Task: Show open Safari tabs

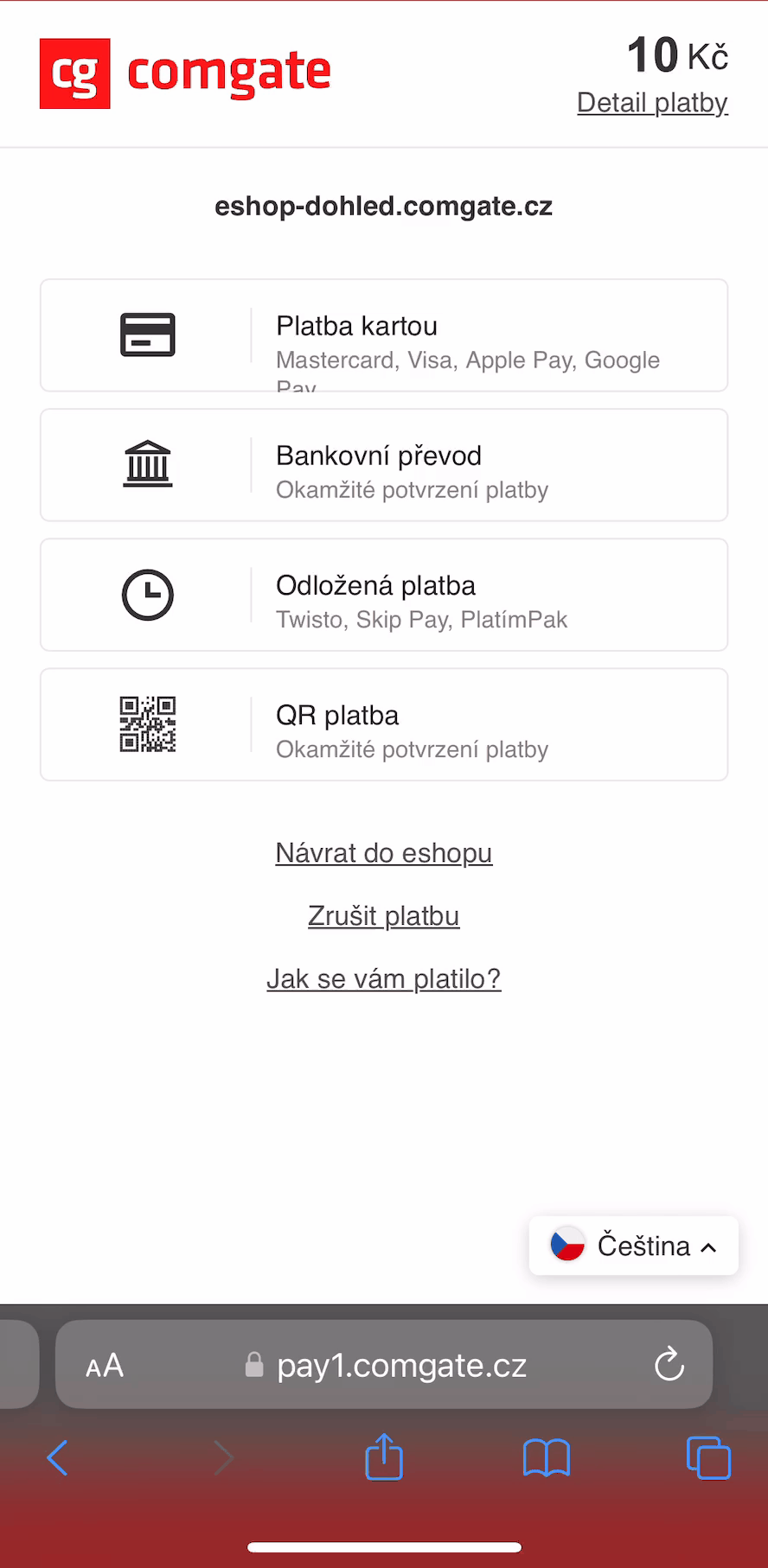Action: [708, 1458]
